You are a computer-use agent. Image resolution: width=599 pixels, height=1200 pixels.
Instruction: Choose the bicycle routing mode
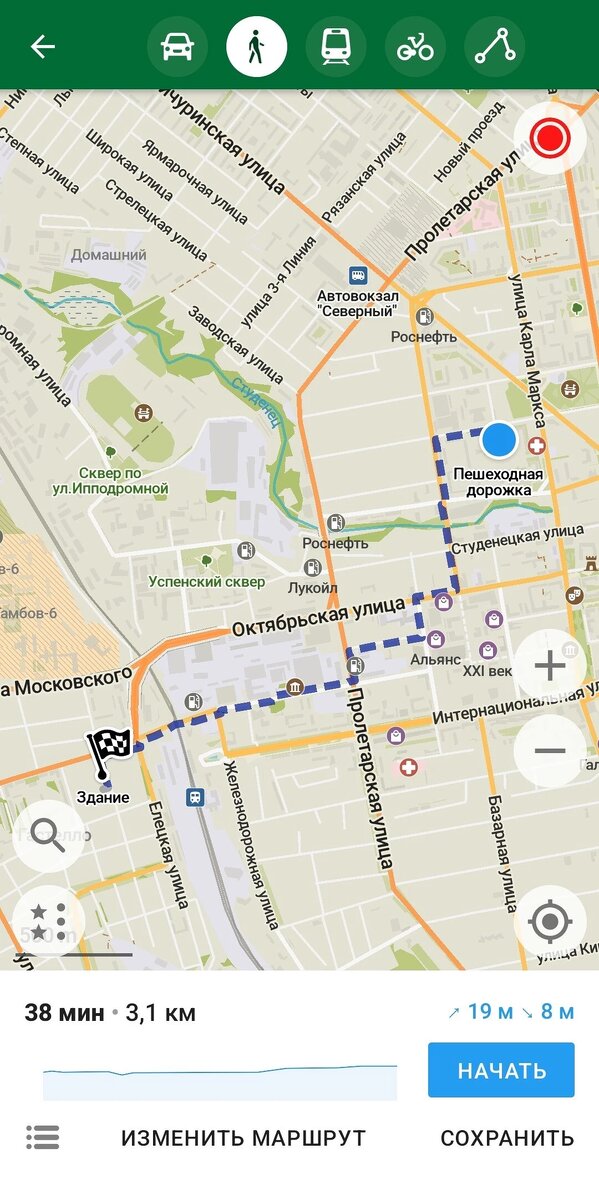(x=415, y=47)
